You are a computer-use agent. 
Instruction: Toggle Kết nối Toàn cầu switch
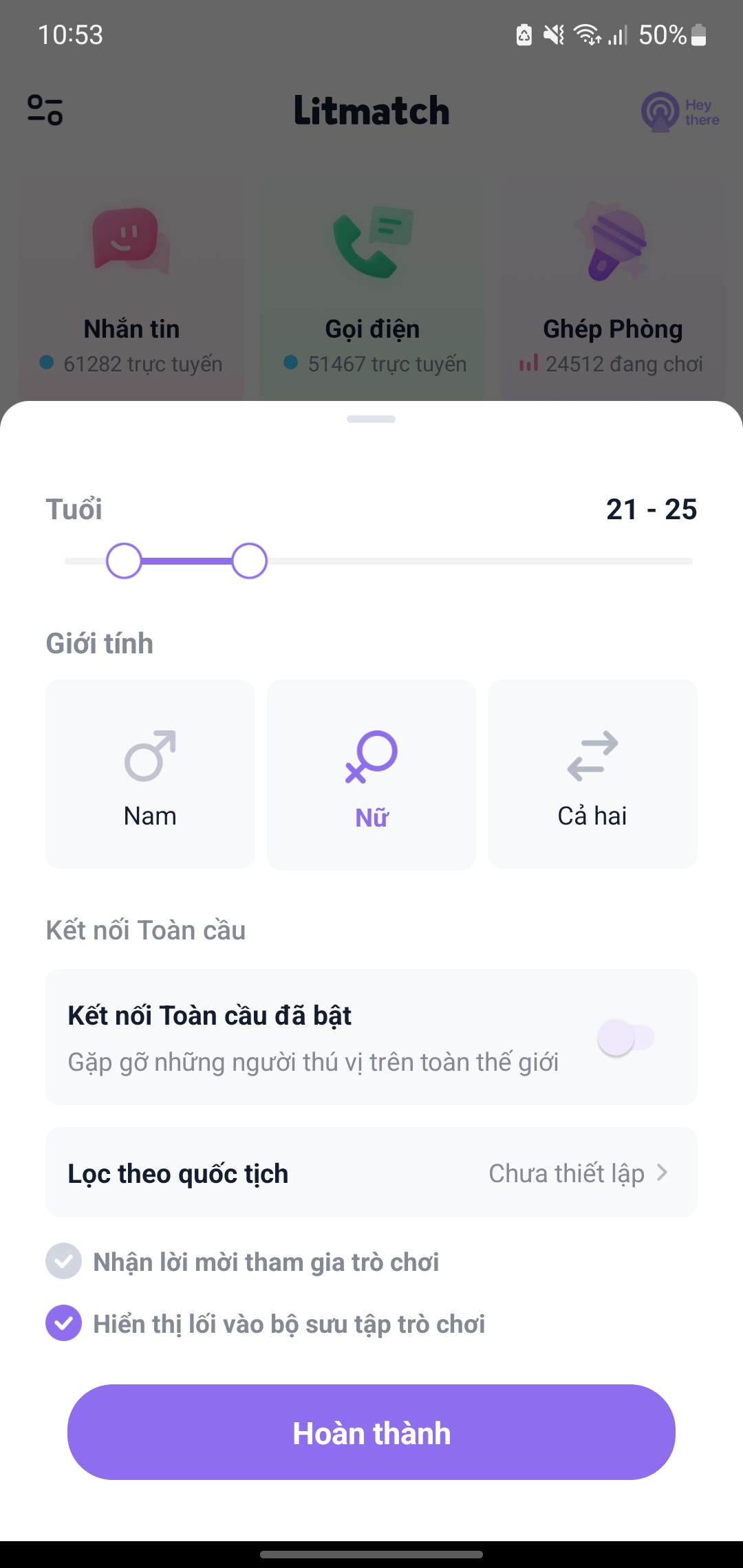pyautogui.click(x=625, y=1038)
